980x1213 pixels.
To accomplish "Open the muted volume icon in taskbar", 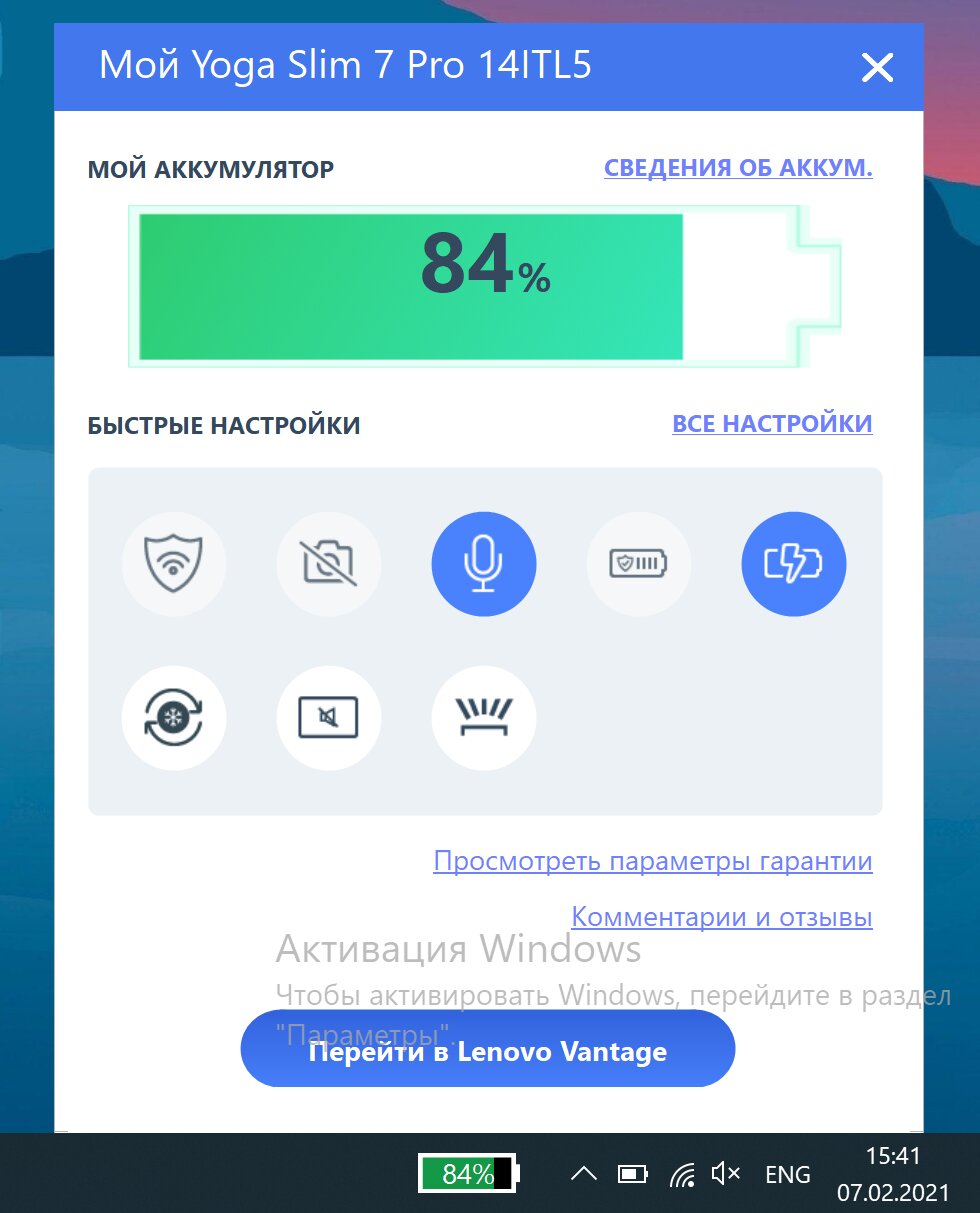I will pyautogui.click(x=725, y=1174).
